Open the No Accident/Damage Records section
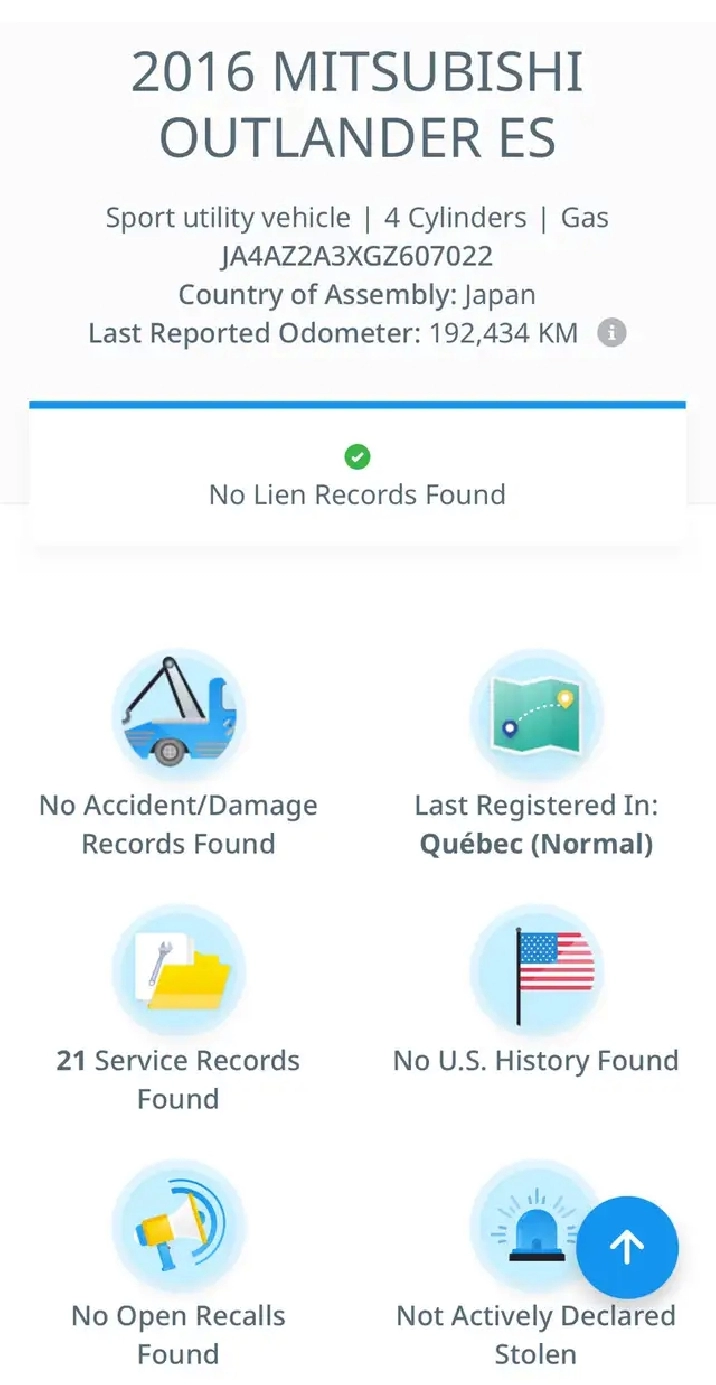 point(178,755)
